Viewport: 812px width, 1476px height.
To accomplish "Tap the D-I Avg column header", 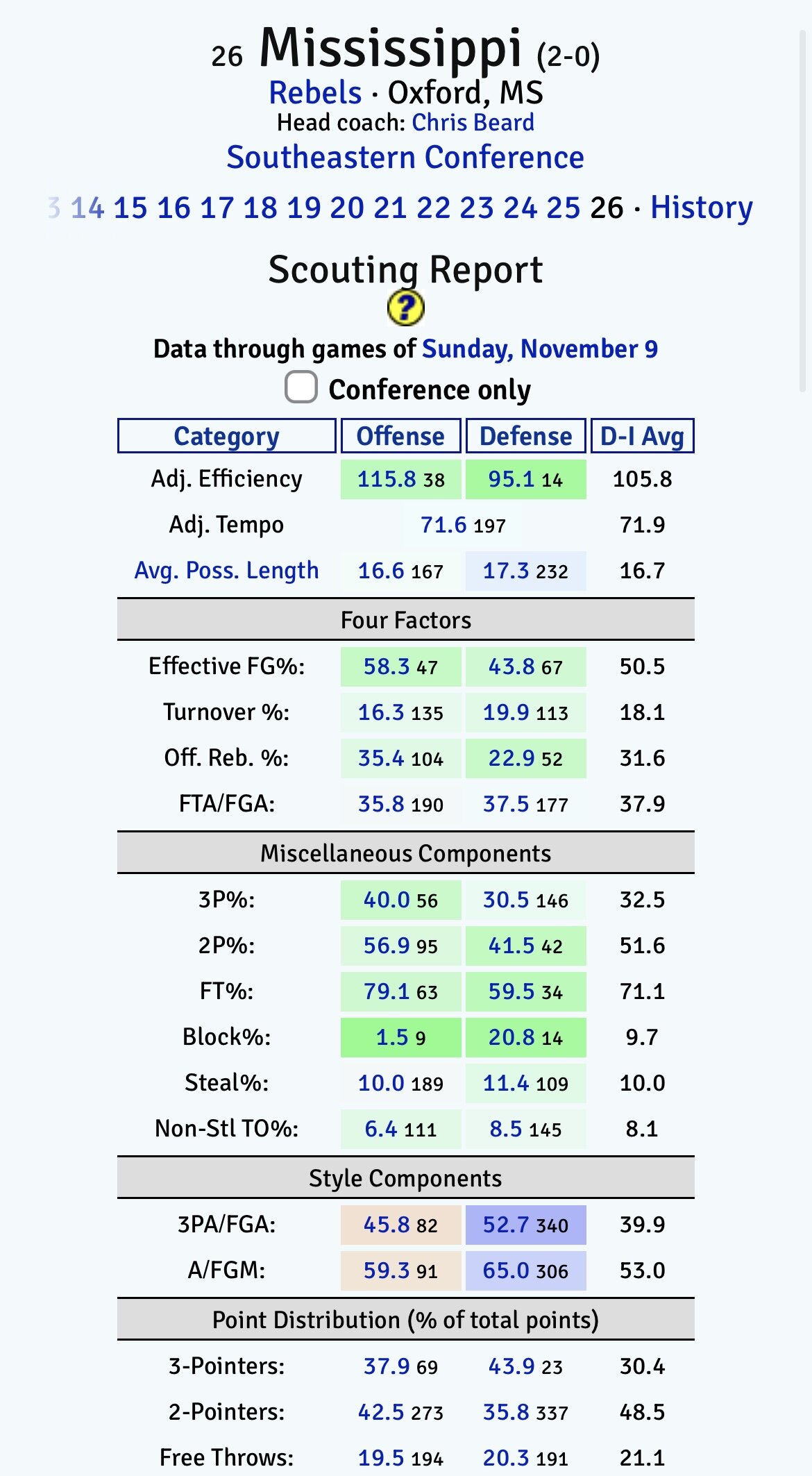I will [642, 436].
